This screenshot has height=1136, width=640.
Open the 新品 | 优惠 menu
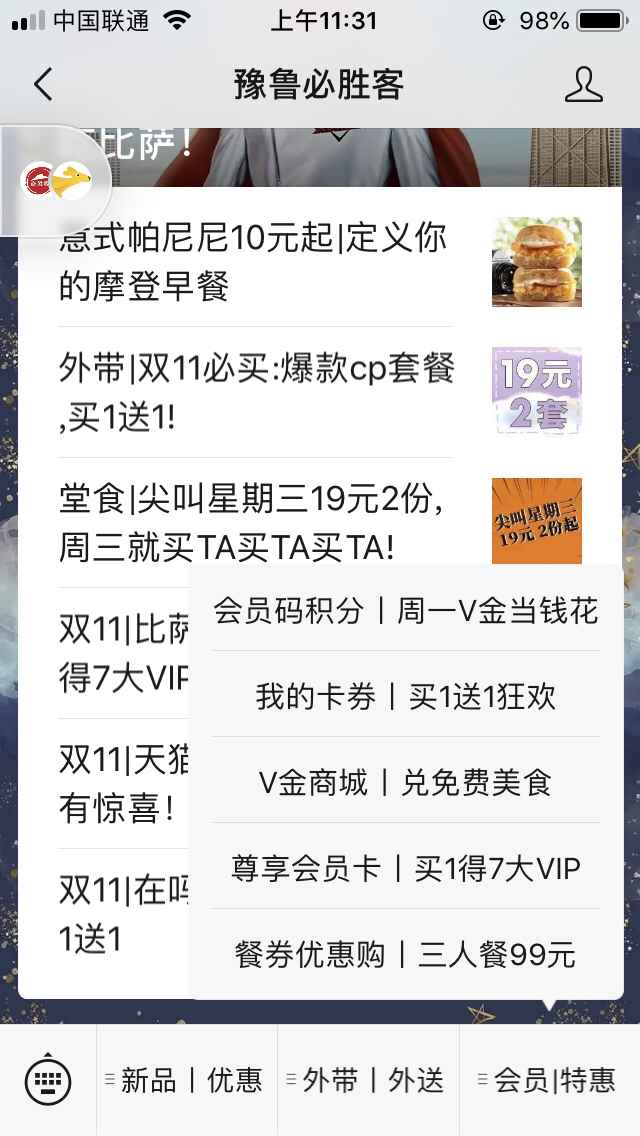coord(186,1080)
